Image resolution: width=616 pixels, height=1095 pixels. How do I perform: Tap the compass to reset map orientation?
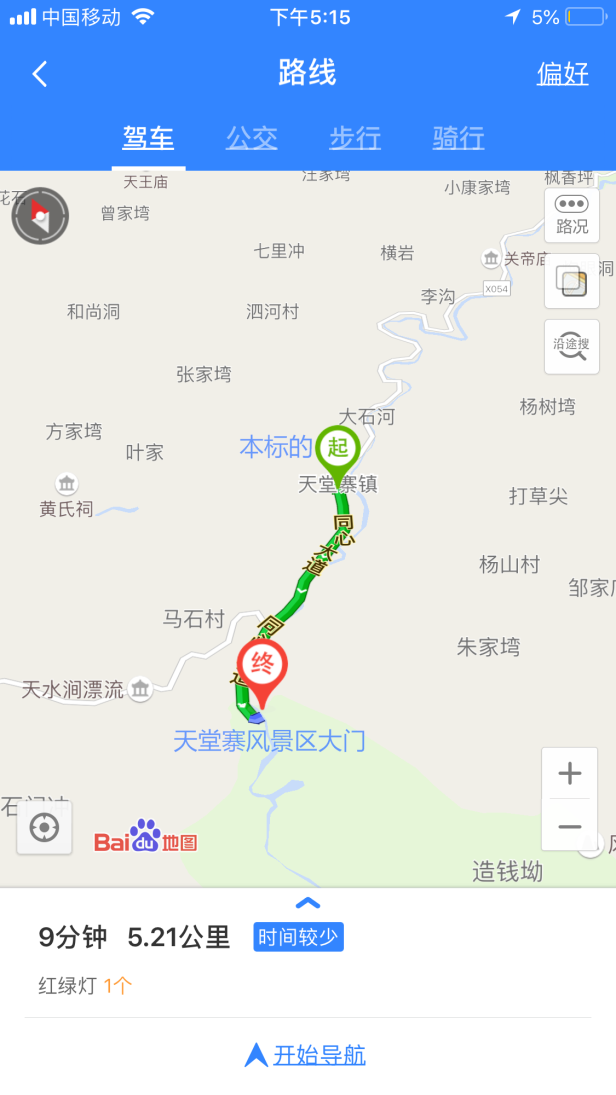point(40,215)
